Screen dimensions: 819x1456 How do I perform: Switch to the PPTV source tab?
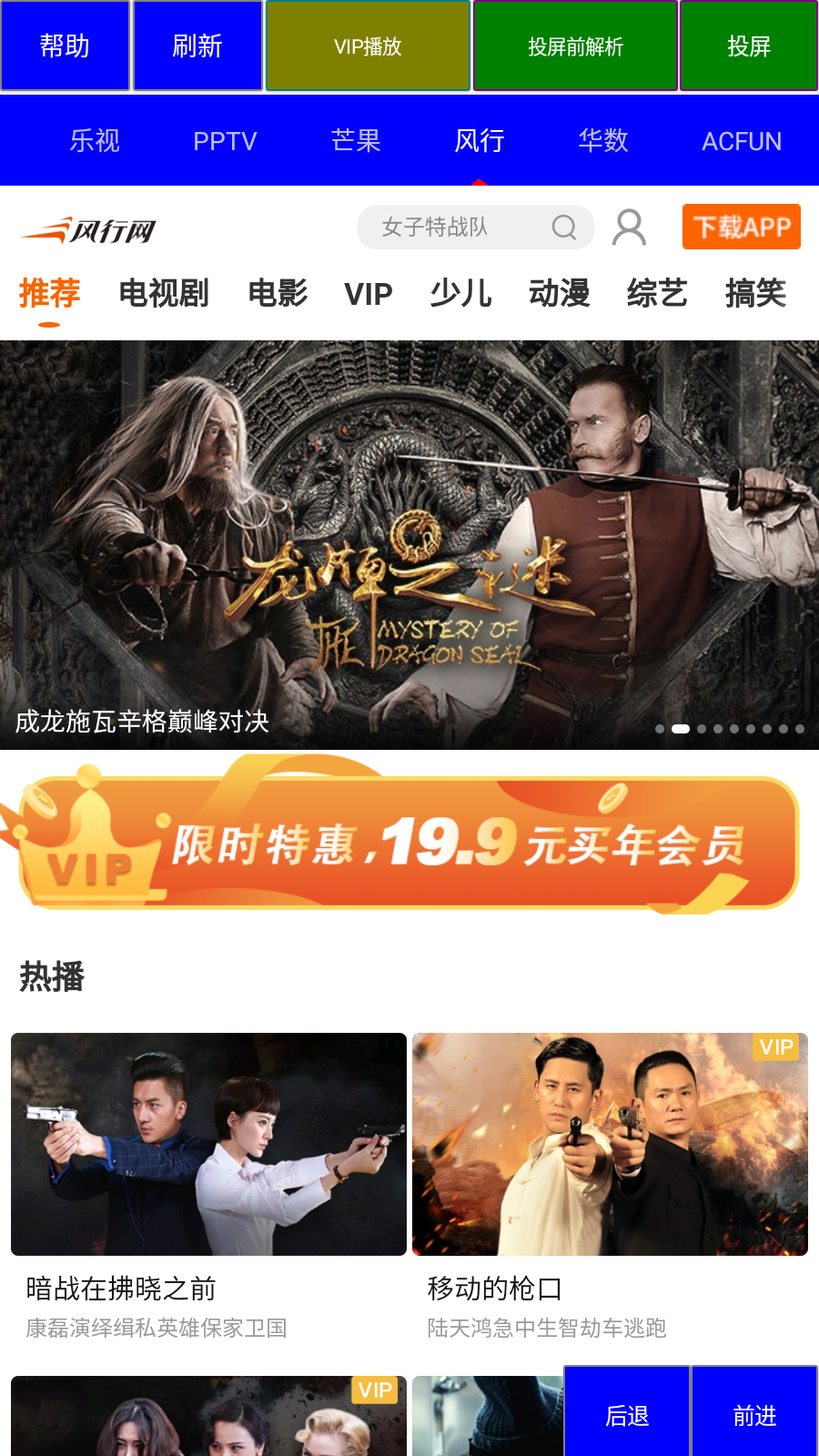(225, 141)
